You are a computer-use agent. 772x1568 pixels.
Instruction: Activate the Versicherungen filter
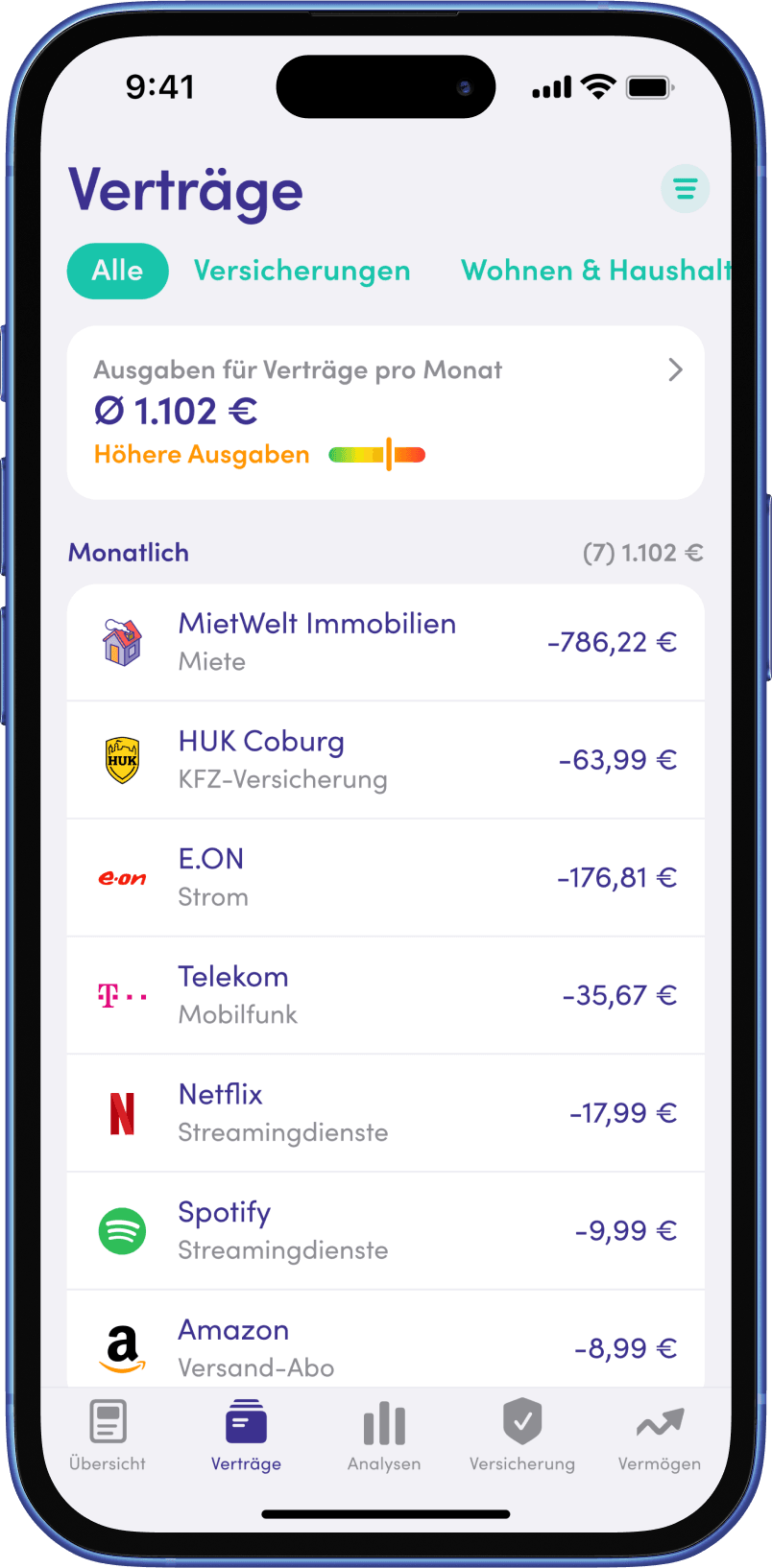[302, 271]
